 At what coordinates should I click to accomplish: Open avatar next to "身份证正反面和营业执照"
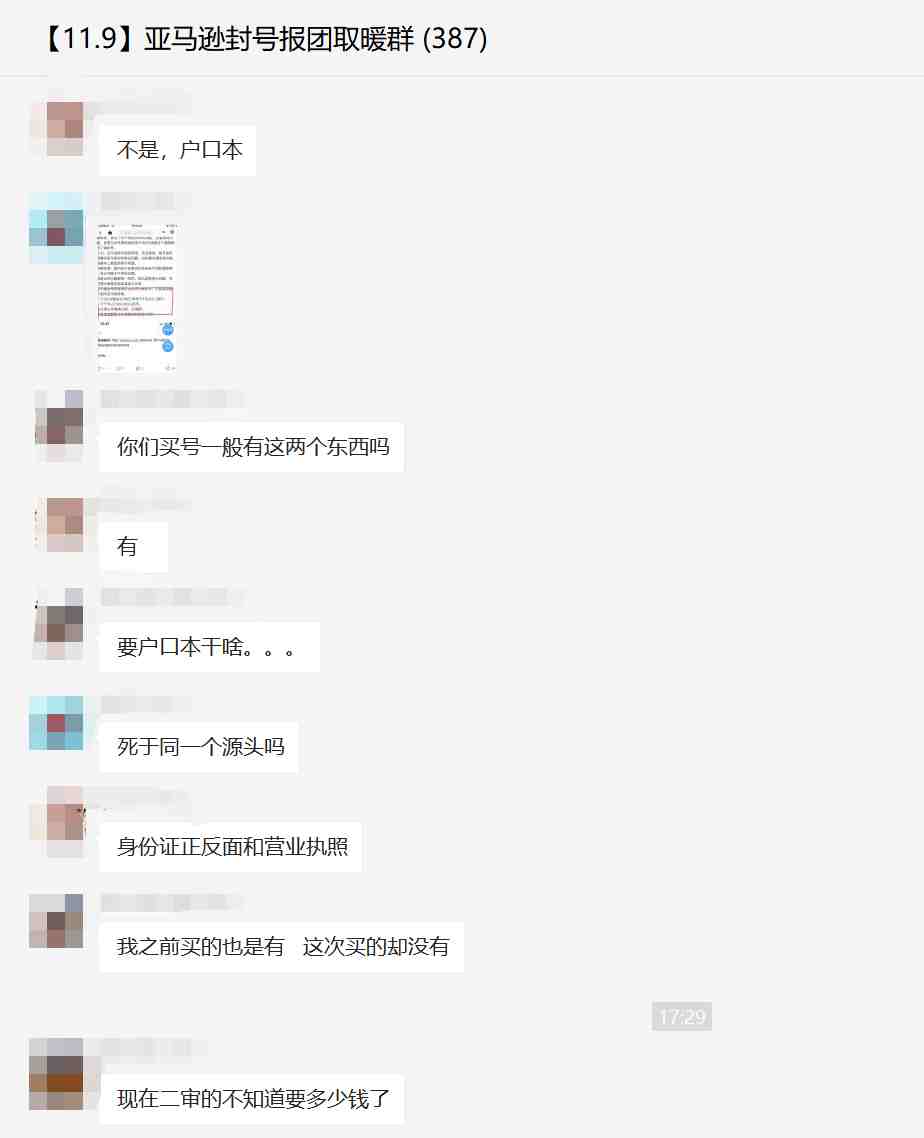point(57,822)
